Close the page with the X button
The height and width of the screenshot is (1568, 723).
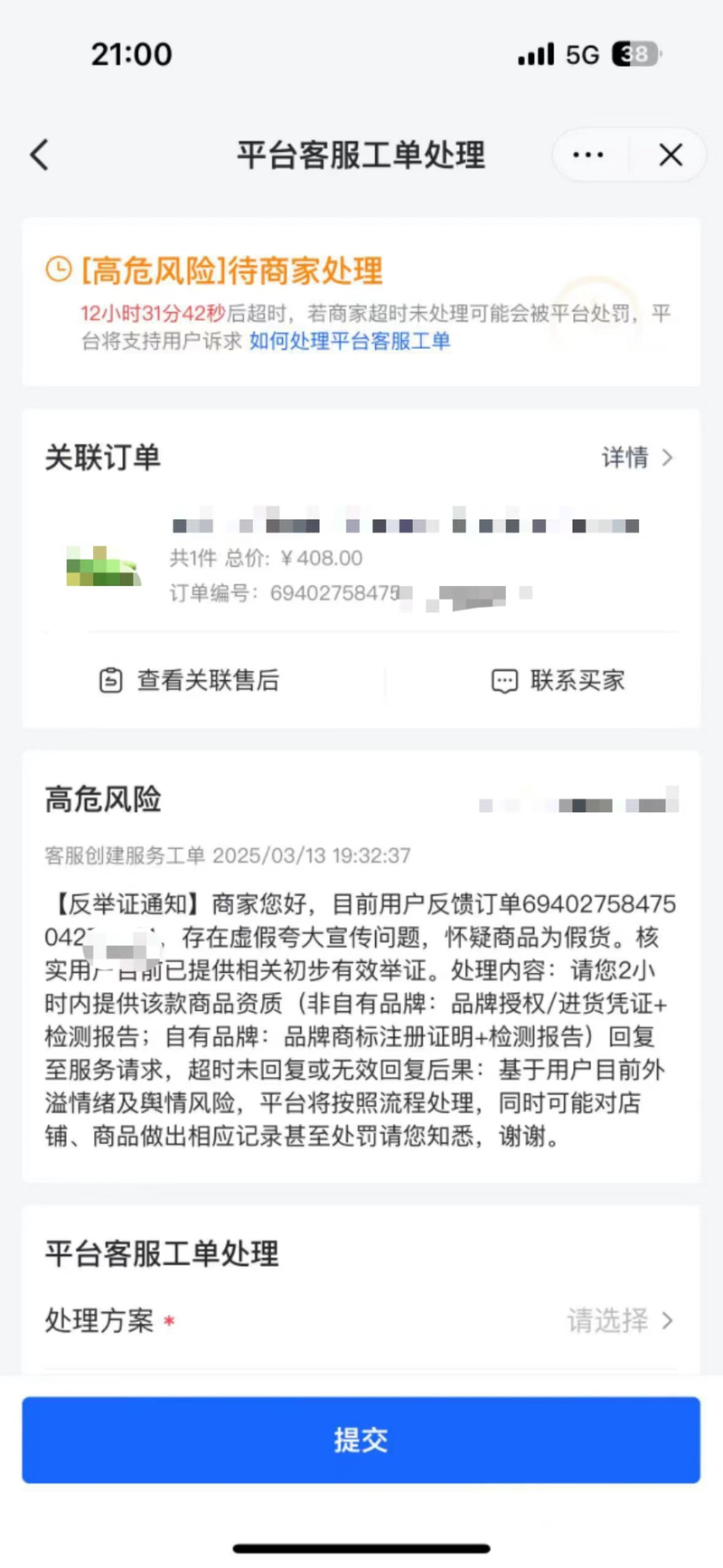tap(670, 156)
